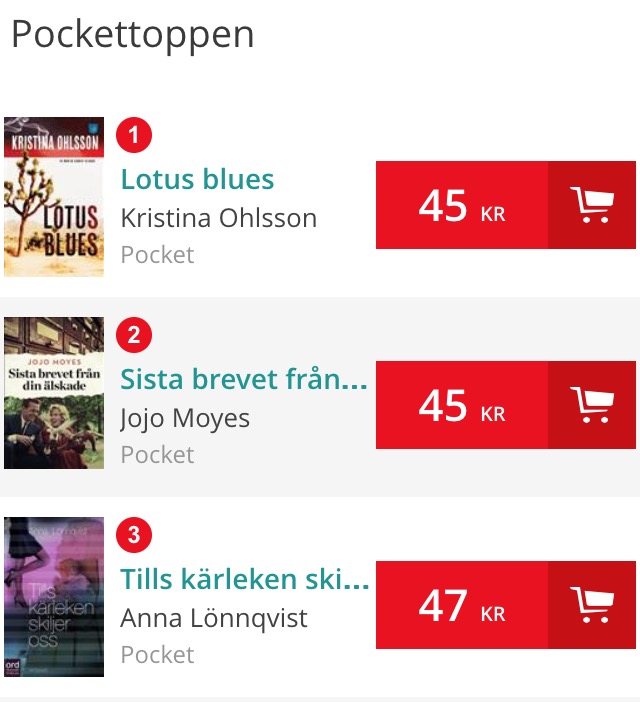This screenshot has height=702, width=640.
Task: View the Anna Lönnqvist book cover
Action: pyautogui.click(x=54, y=597)
